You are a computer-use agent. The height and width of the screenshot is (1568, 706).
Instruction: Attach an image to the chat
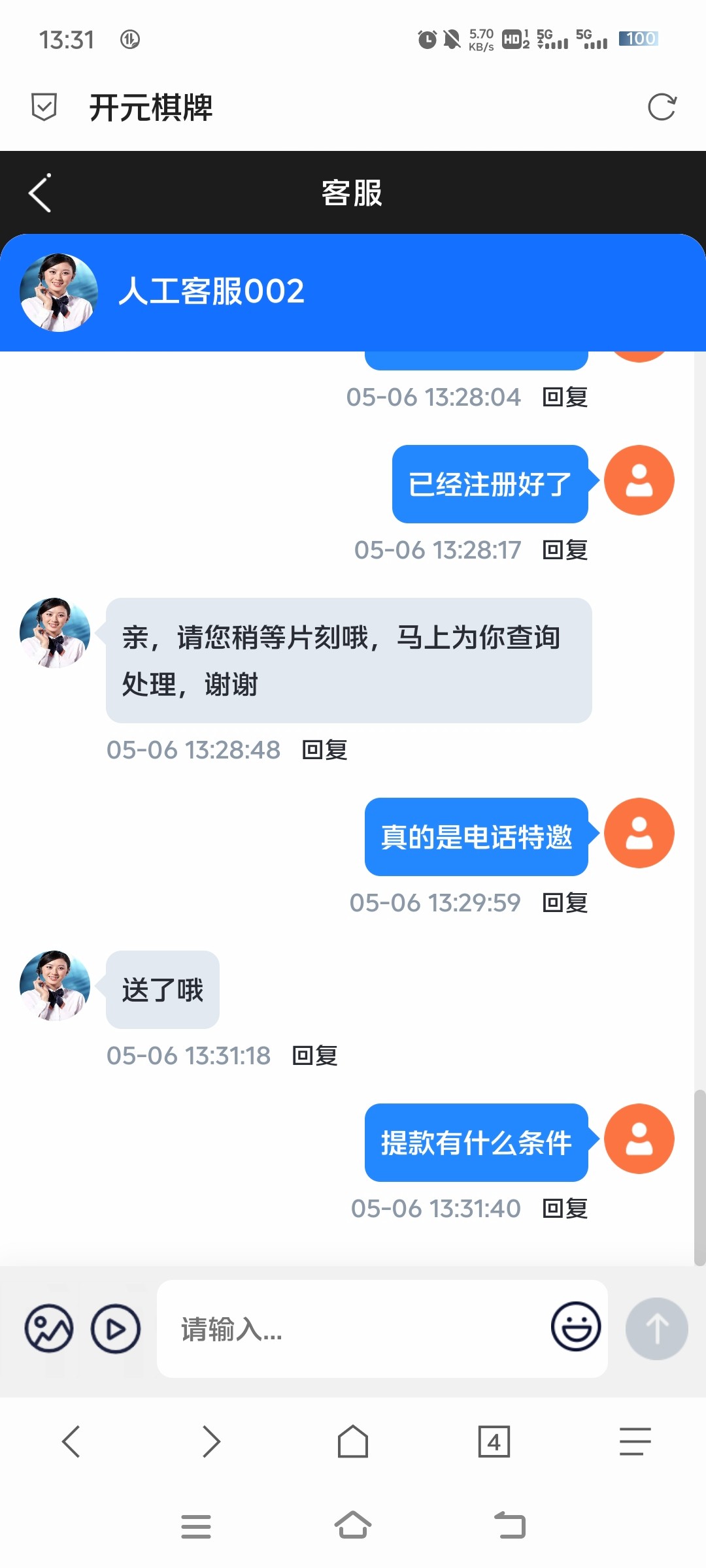point(49,1328)
